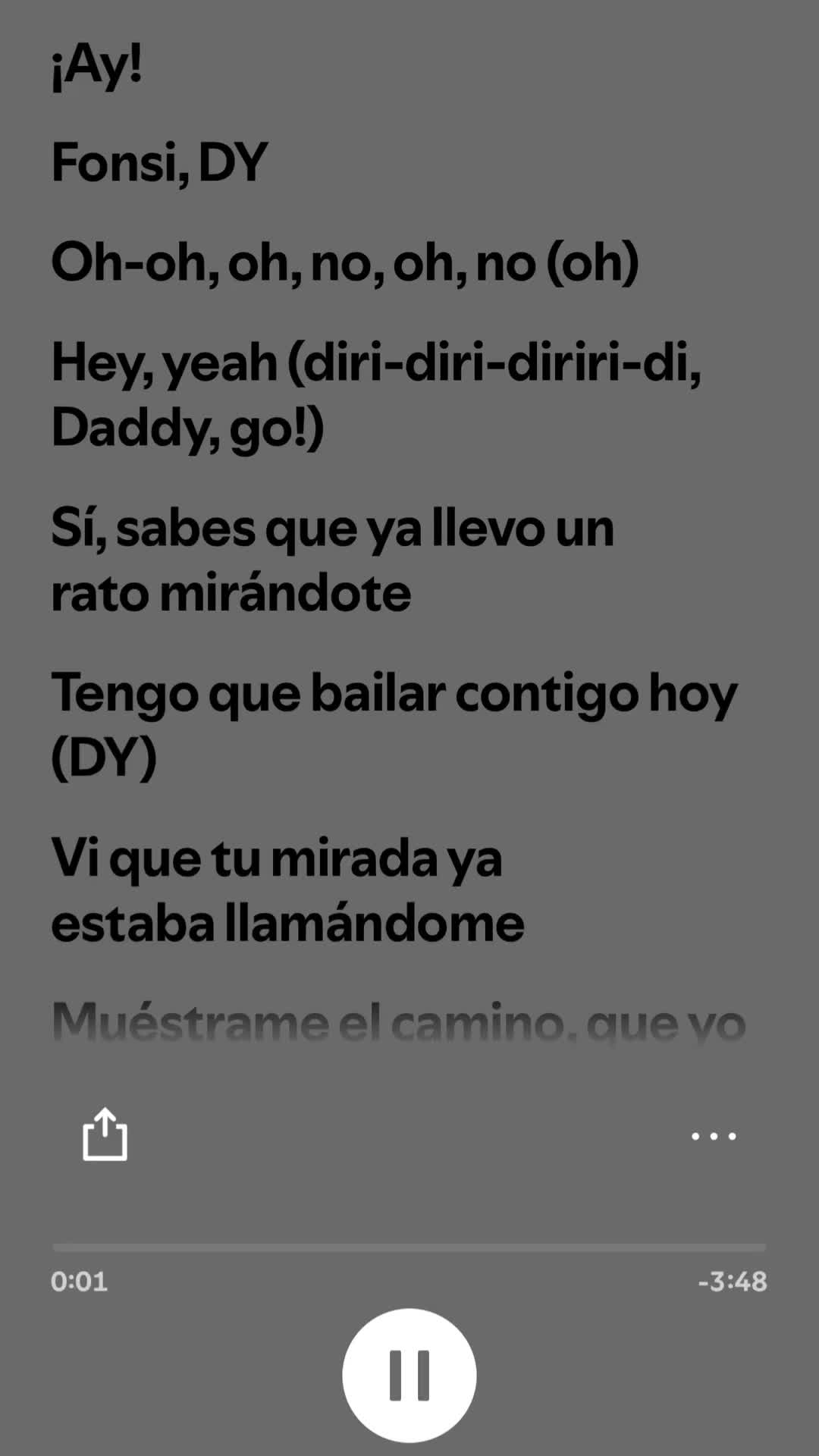Pause the song playback
The height and width of the screenshot is (1456, 819).
409,1375
